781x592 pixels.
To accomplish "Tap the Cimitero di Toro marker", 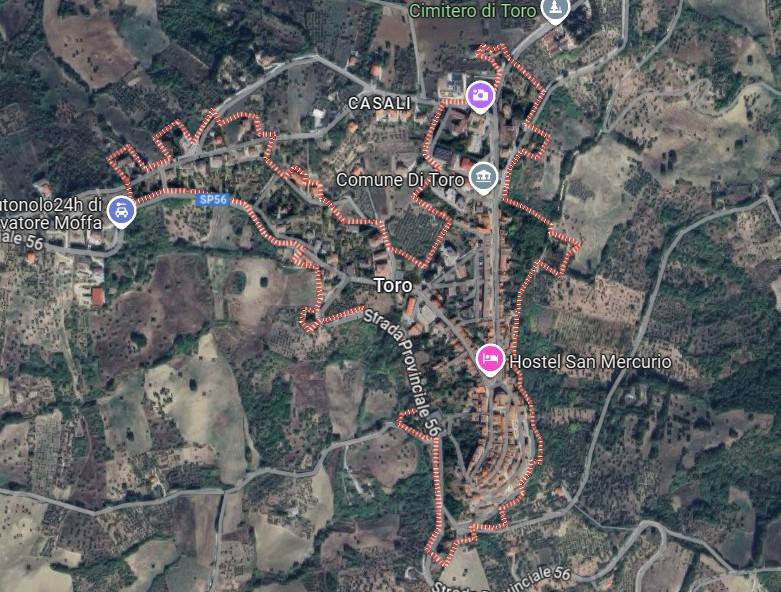I will coord(555,9).
